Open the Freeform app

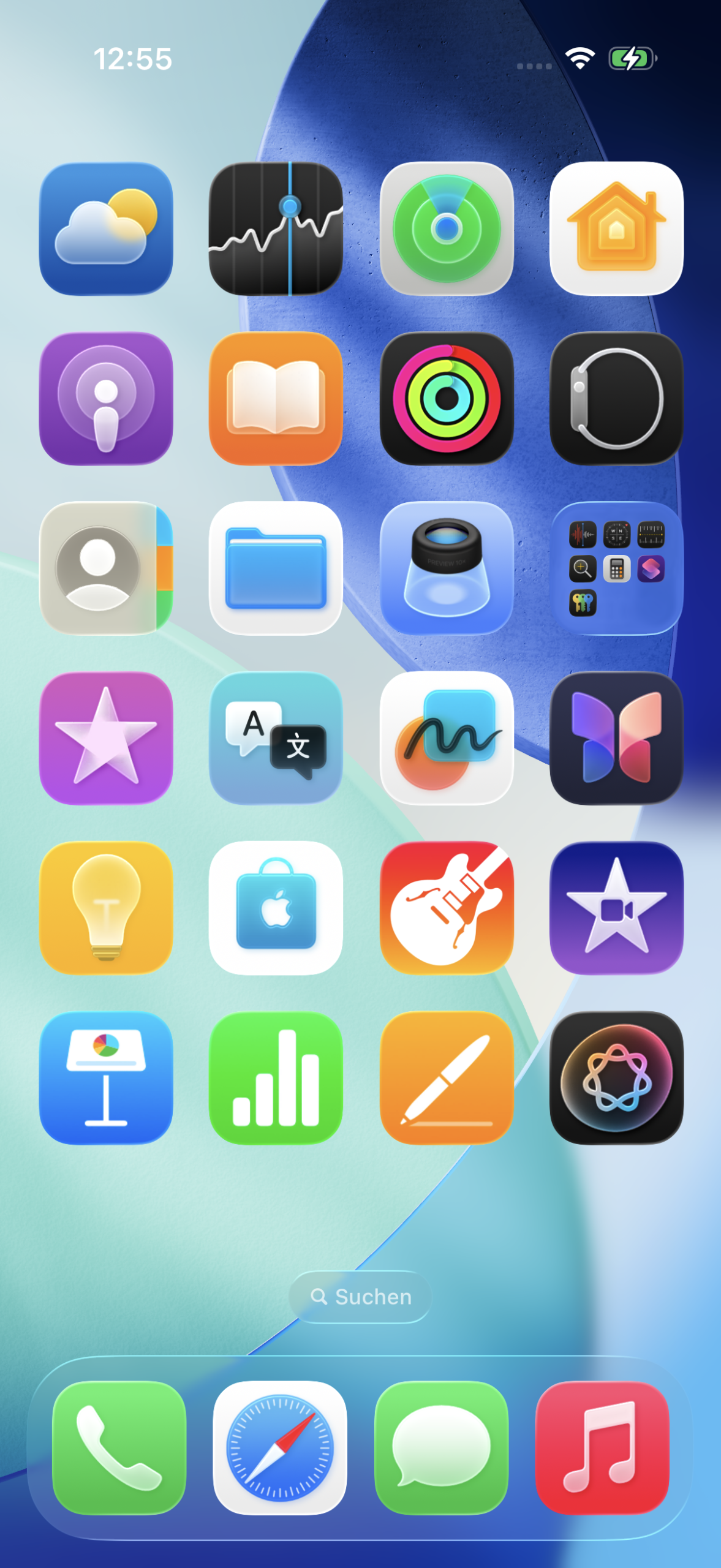pos(447,738)
